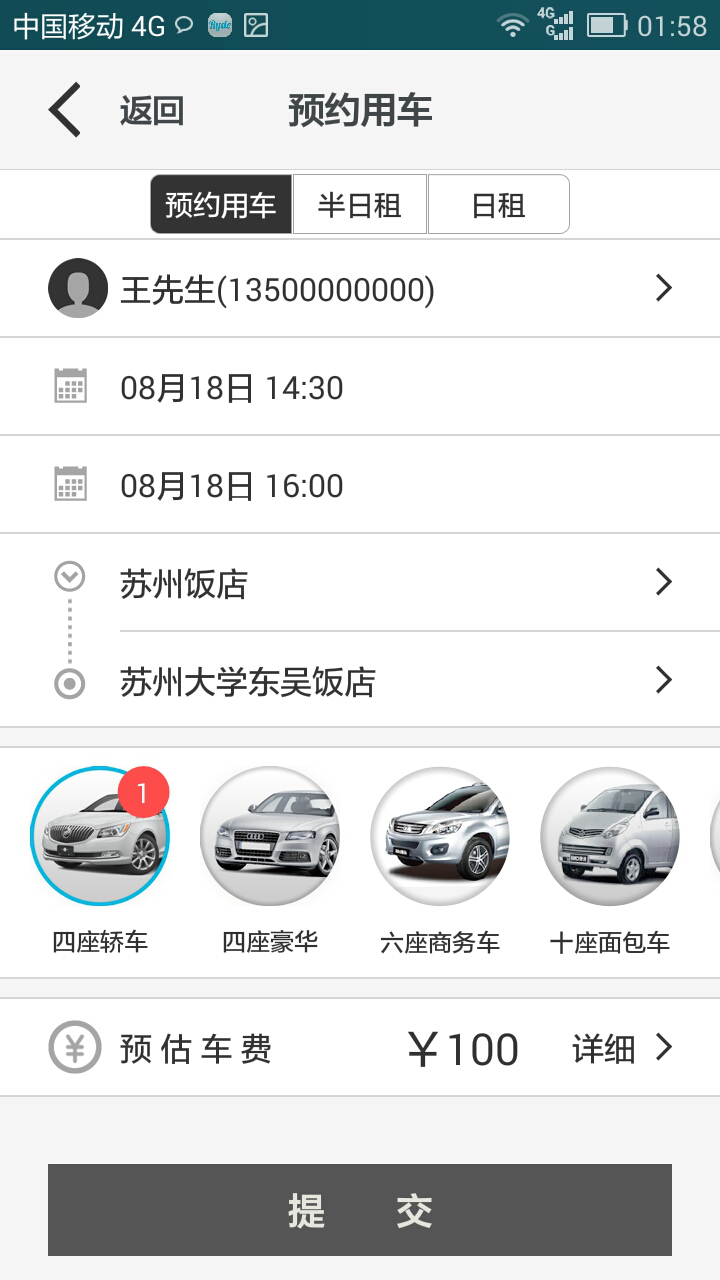
Task: Tap the back arrow icon at top left
Action: click(62, 110)
